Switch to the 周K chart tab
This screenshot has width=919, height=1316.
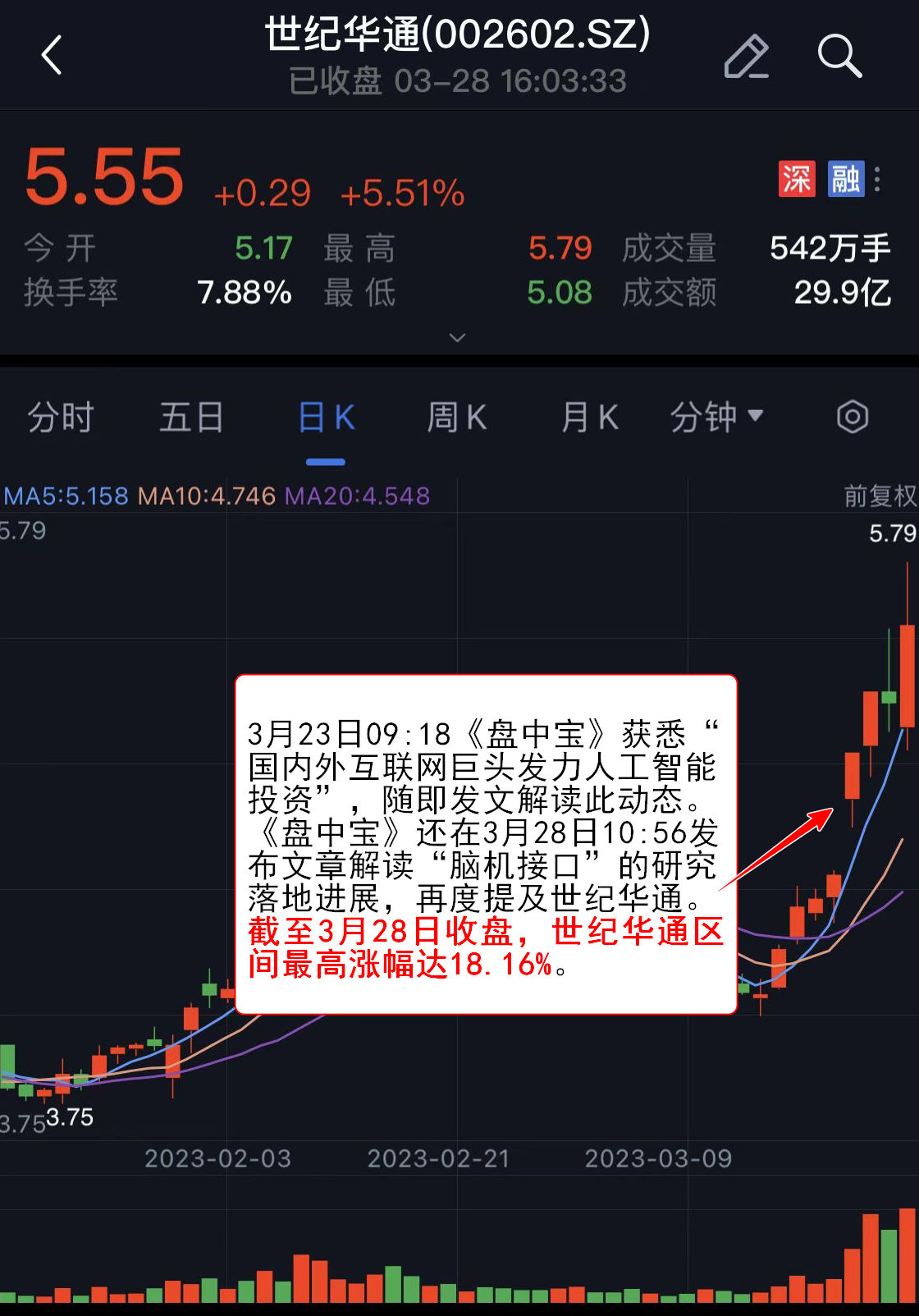[457, 417]
